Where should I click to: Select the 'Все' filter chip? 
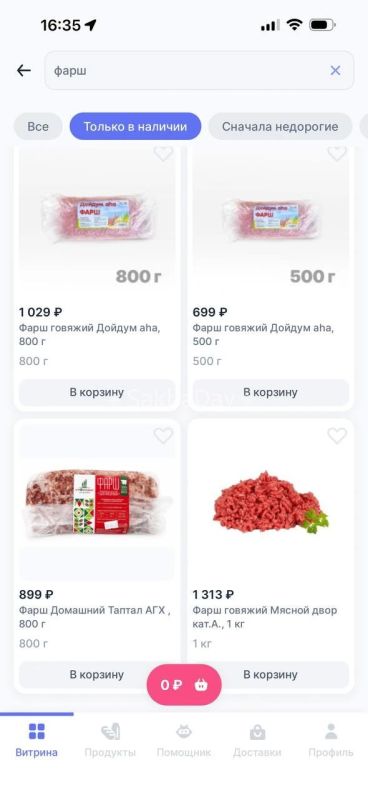[38, 127]
